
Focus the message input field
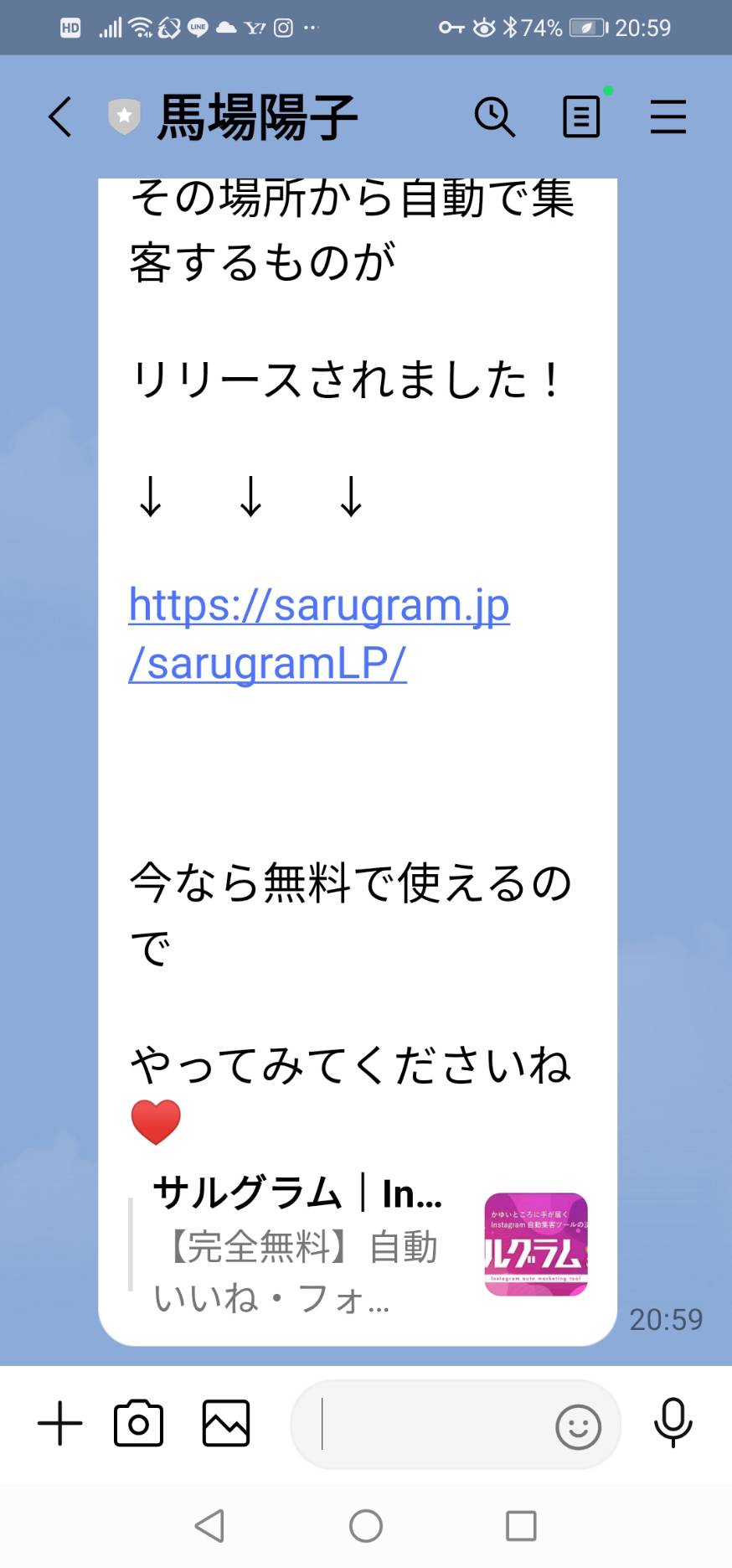(x=427, y=1424)
